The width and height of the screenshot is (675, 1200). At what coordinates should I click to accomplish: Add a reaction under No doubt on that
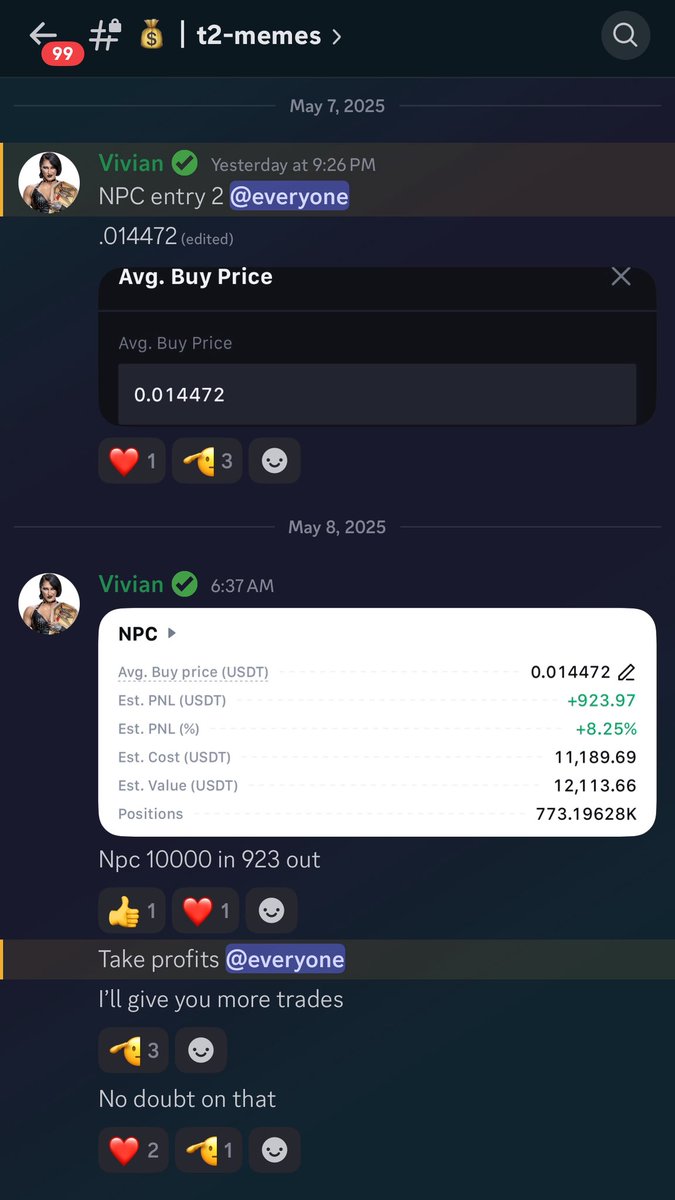[274, 1150]
